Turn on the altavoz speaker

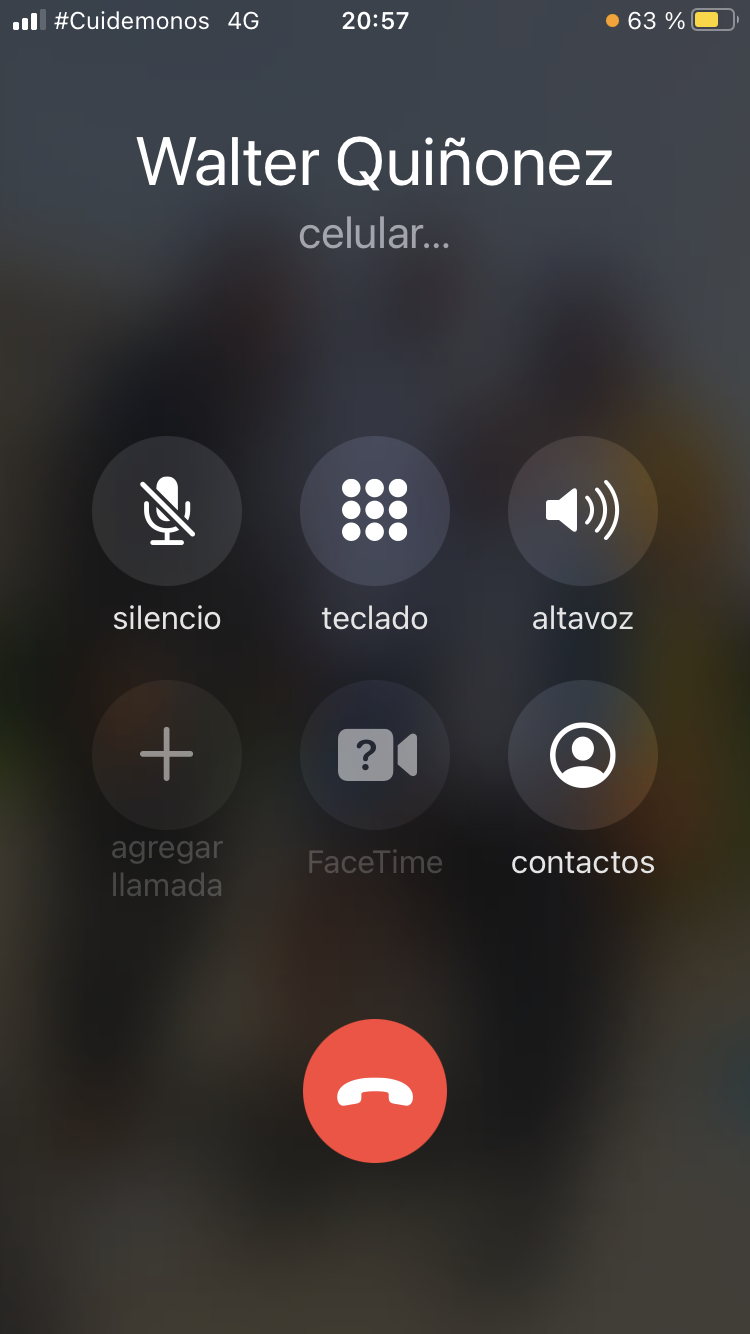(583, 511)
